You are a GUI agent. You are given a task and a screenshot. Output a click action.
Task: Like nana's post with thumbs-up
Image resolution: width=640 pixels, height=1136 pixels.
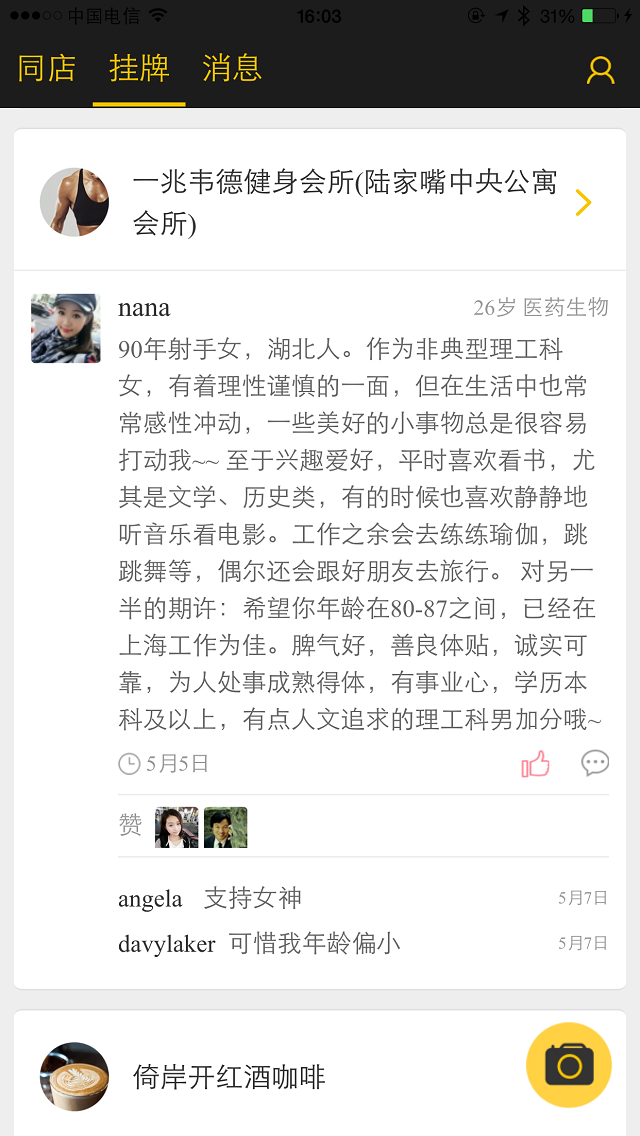535,765
